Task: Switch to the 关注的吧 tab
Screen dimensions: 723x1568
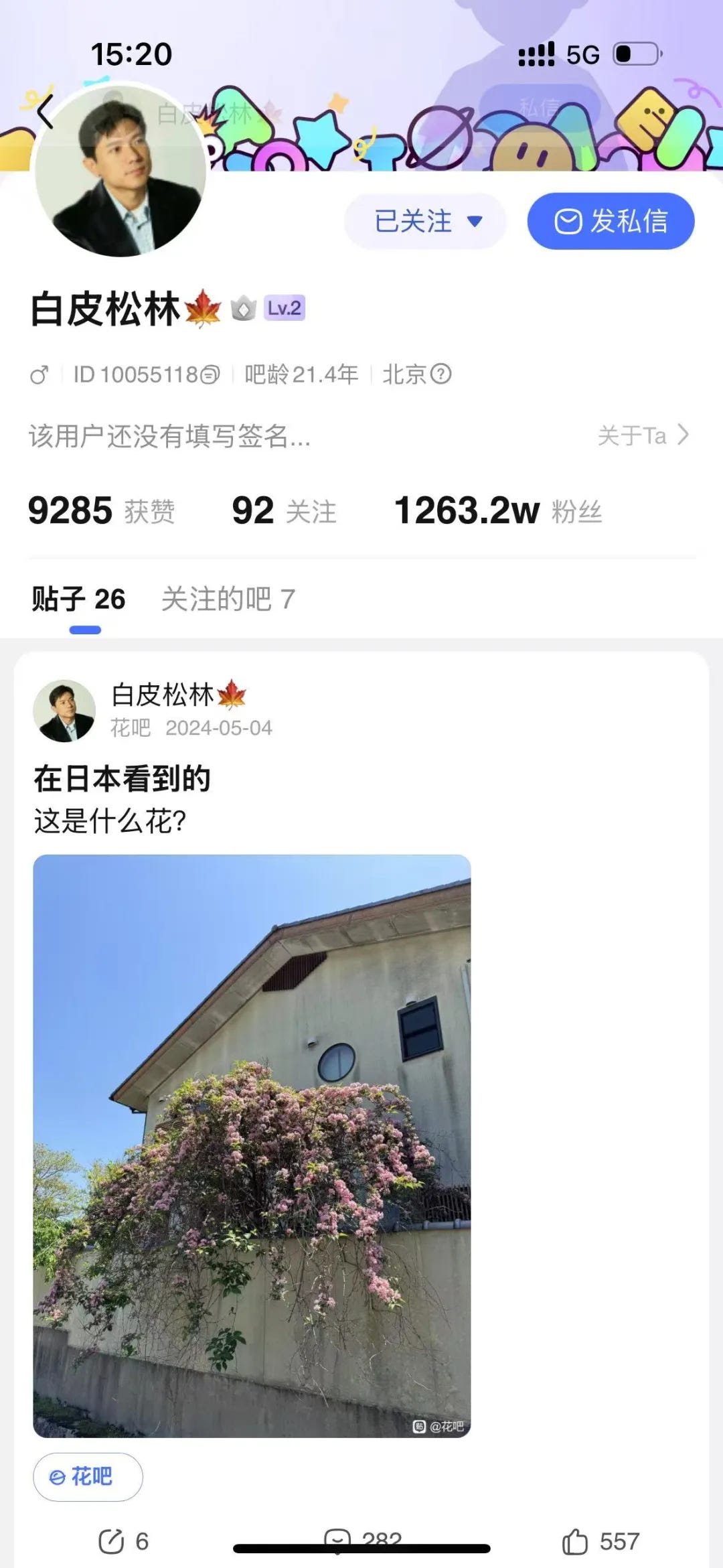Action: pos(228,599)
